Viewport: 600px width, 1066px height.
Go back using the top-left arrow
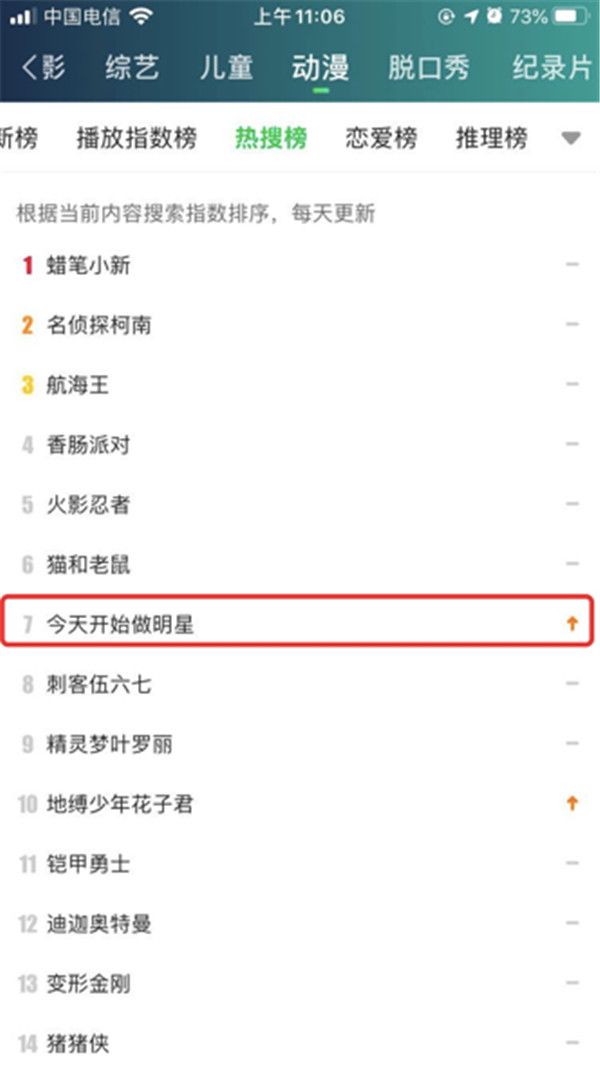coord(30,67)
